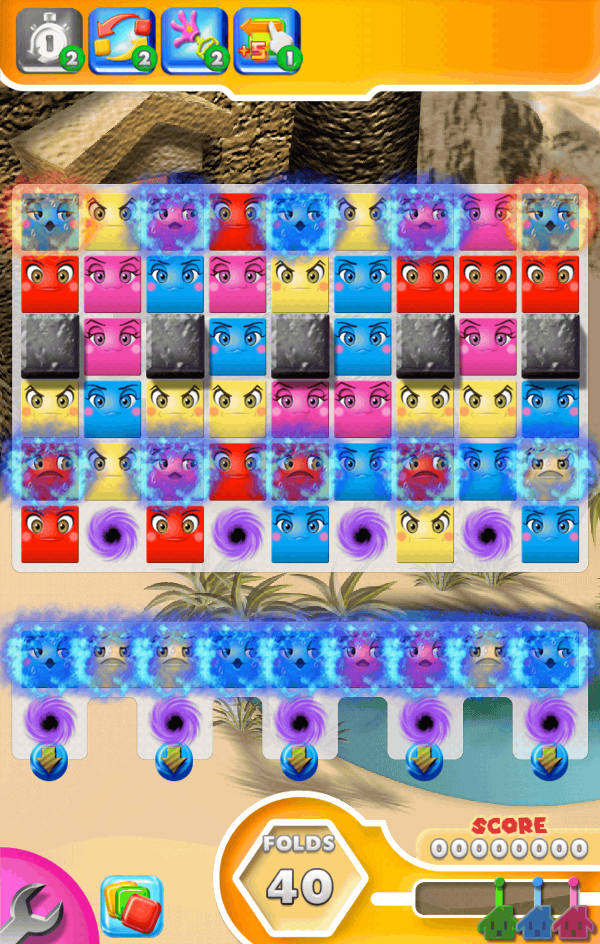Activate the swap blocks power-up
Image resolution: width=600 pixels, height=944 pixels.
[121, 38]
